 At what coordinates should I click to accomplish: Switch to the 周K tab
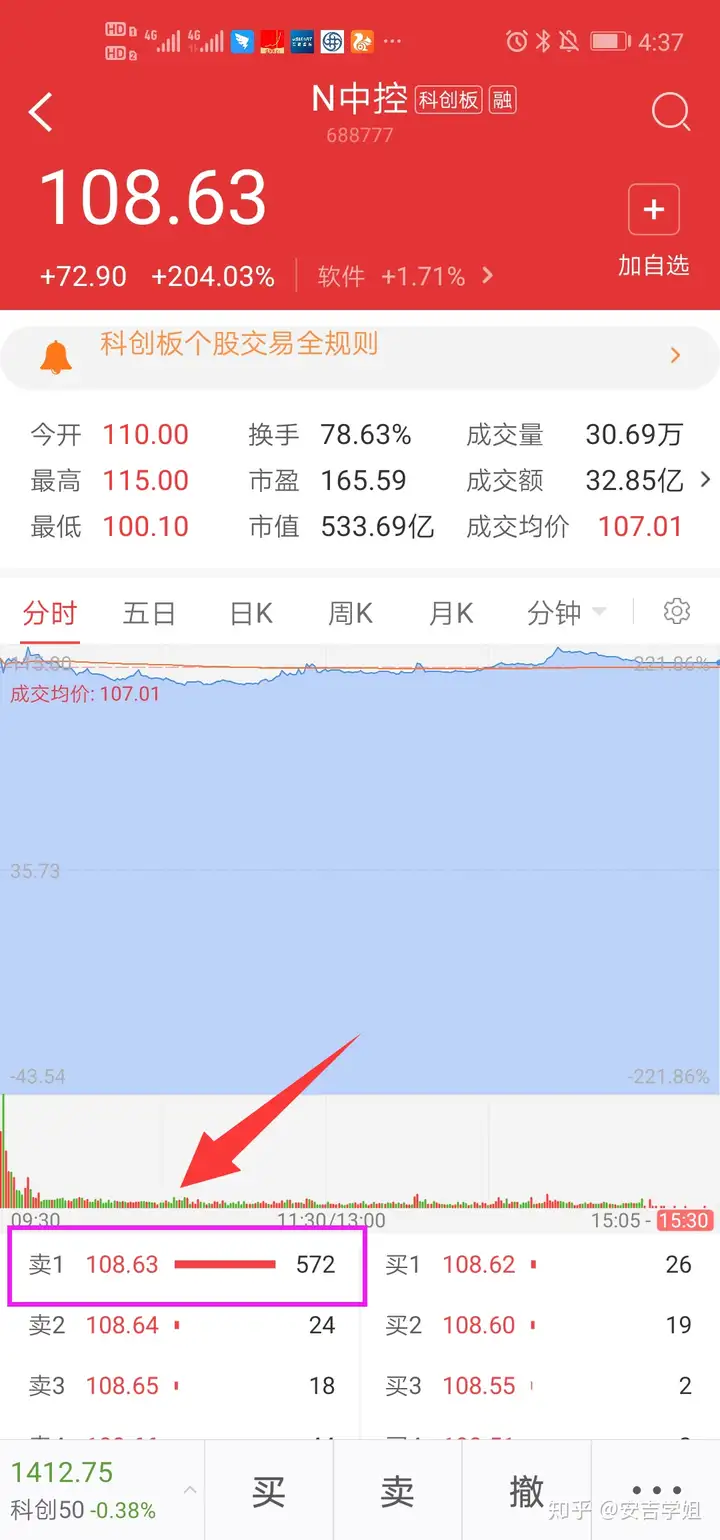[351, 612]
